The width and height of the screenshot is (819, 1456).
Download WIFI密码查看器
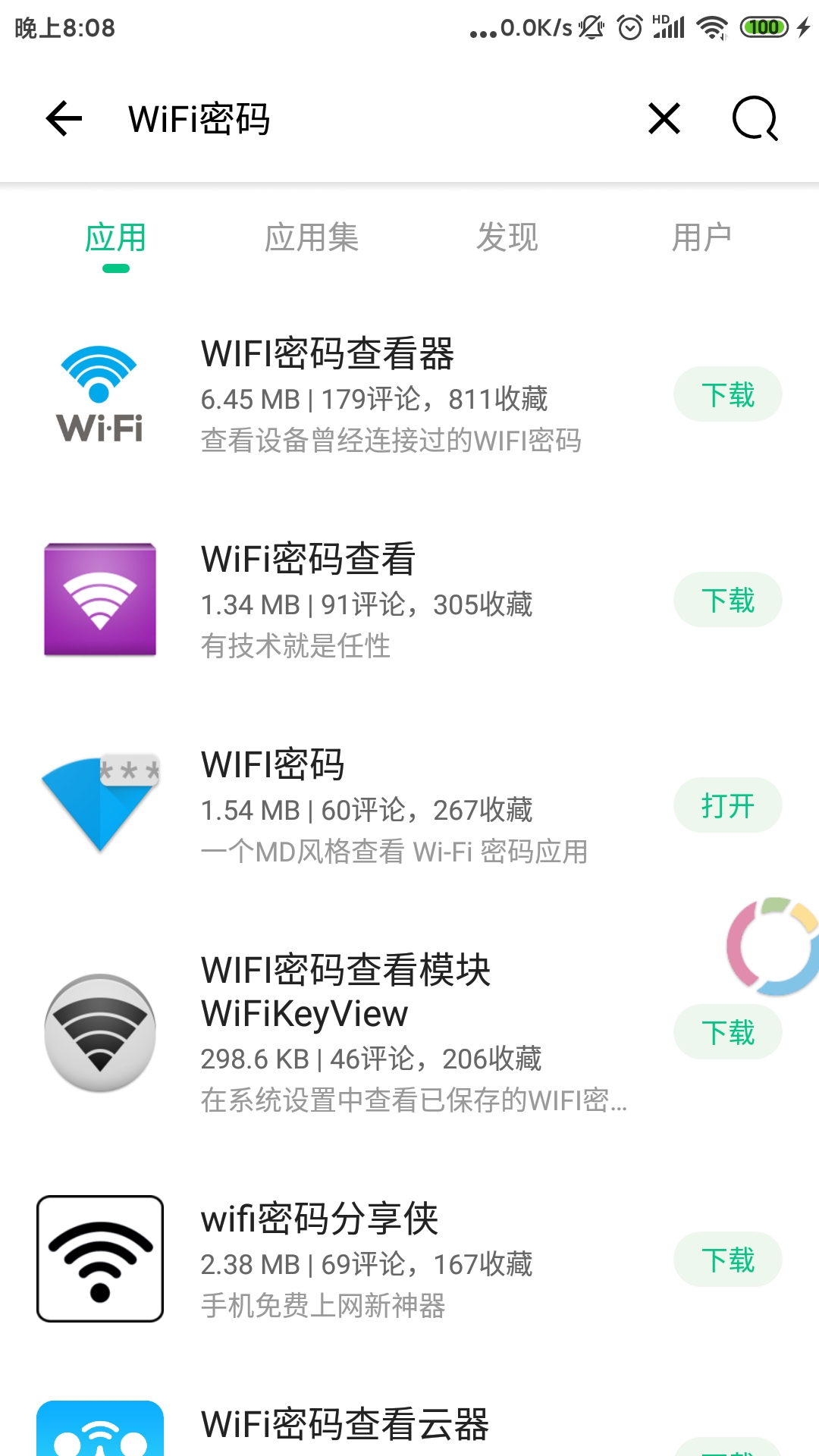[727, 395]
